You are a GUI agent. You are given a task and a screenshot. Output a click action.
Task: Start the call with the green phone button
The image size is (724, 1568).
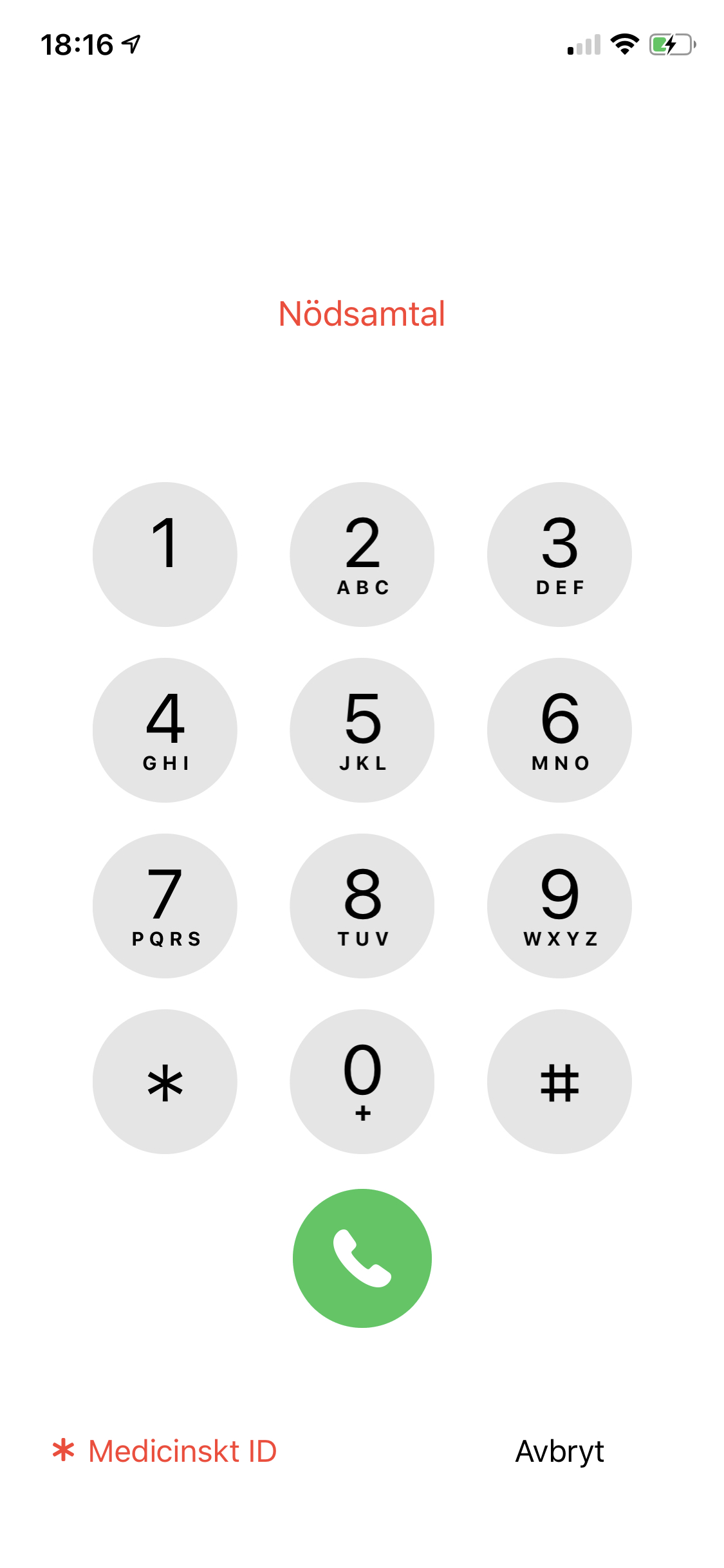pyautogui.click(x=362, y=1258)
